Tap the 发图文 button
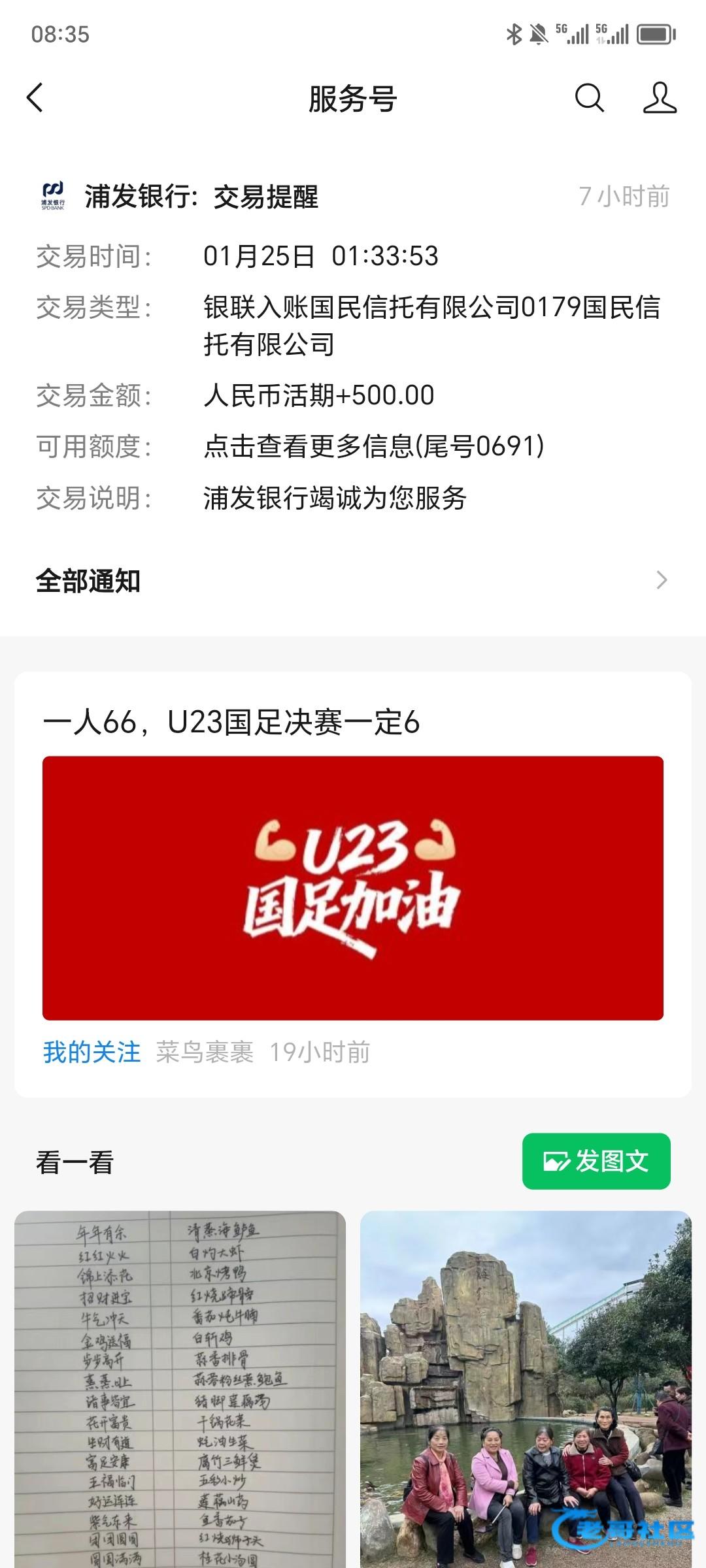706x1568 pixels. pyautogui.click(x=596, y=1161)
